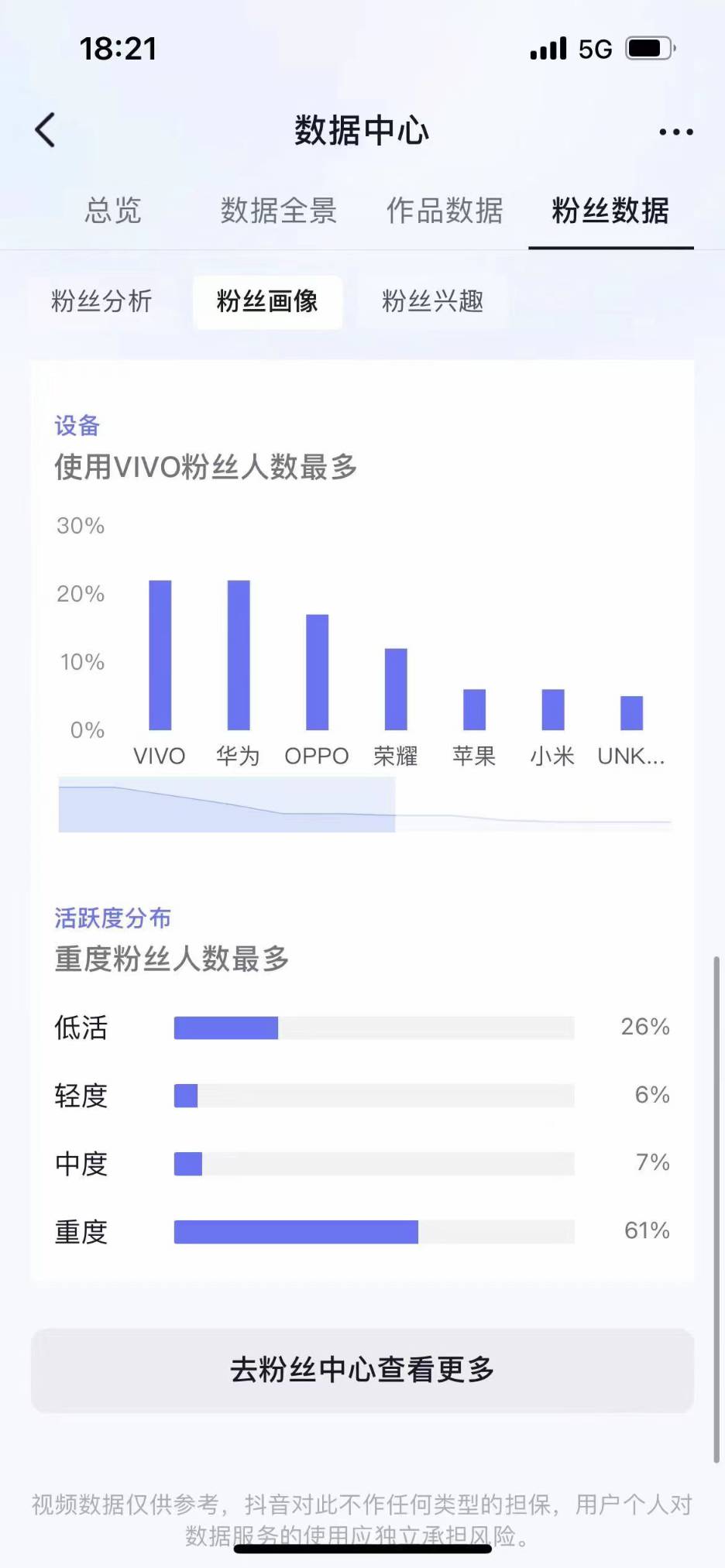Tap the VIVO bar in device chart
The width and height of the screenshot is (725, 1568).
click(160, 655)
